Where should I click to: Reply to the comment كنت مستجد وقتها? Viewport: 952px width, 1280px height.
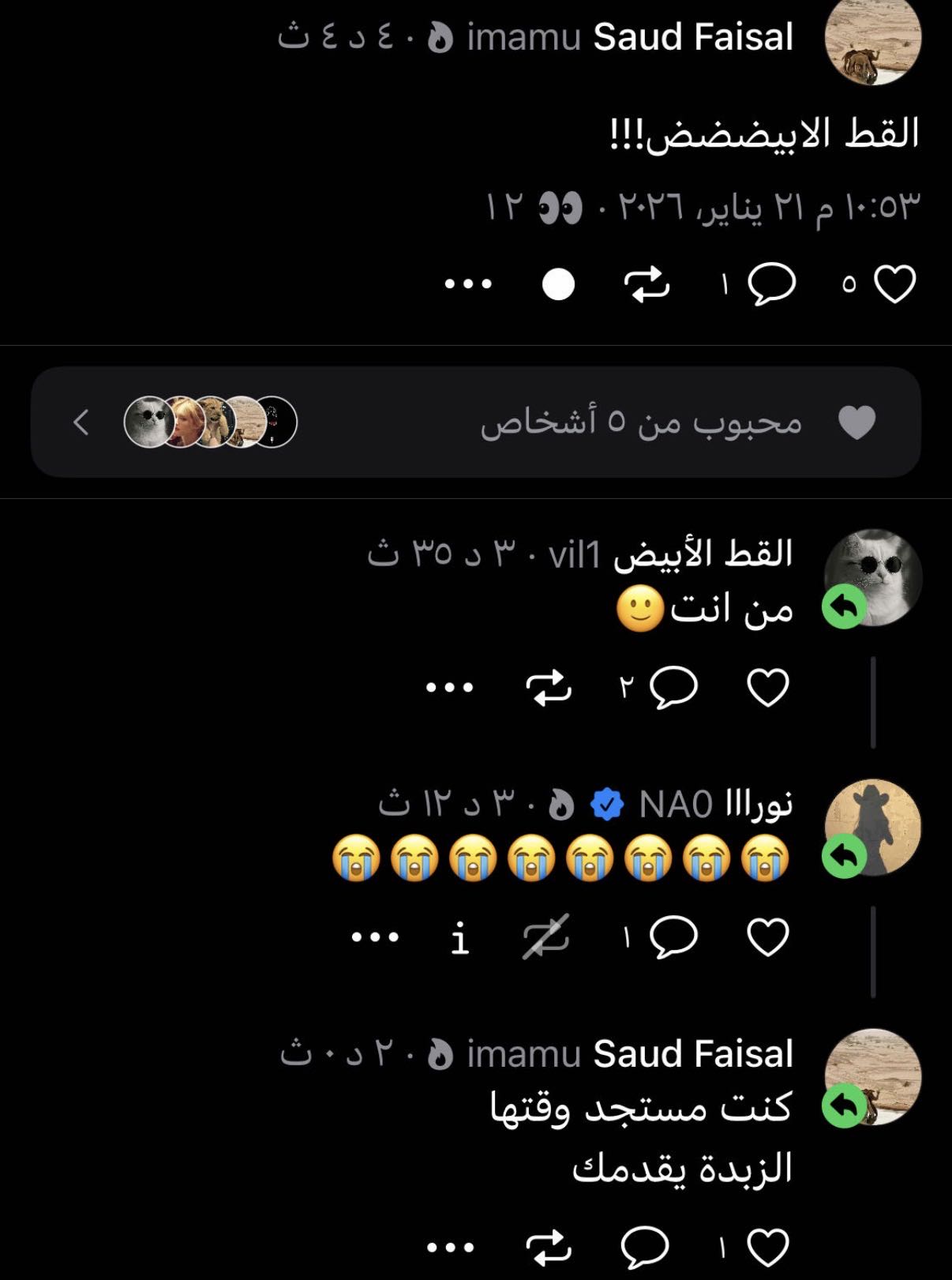[x=645, y=1248]
